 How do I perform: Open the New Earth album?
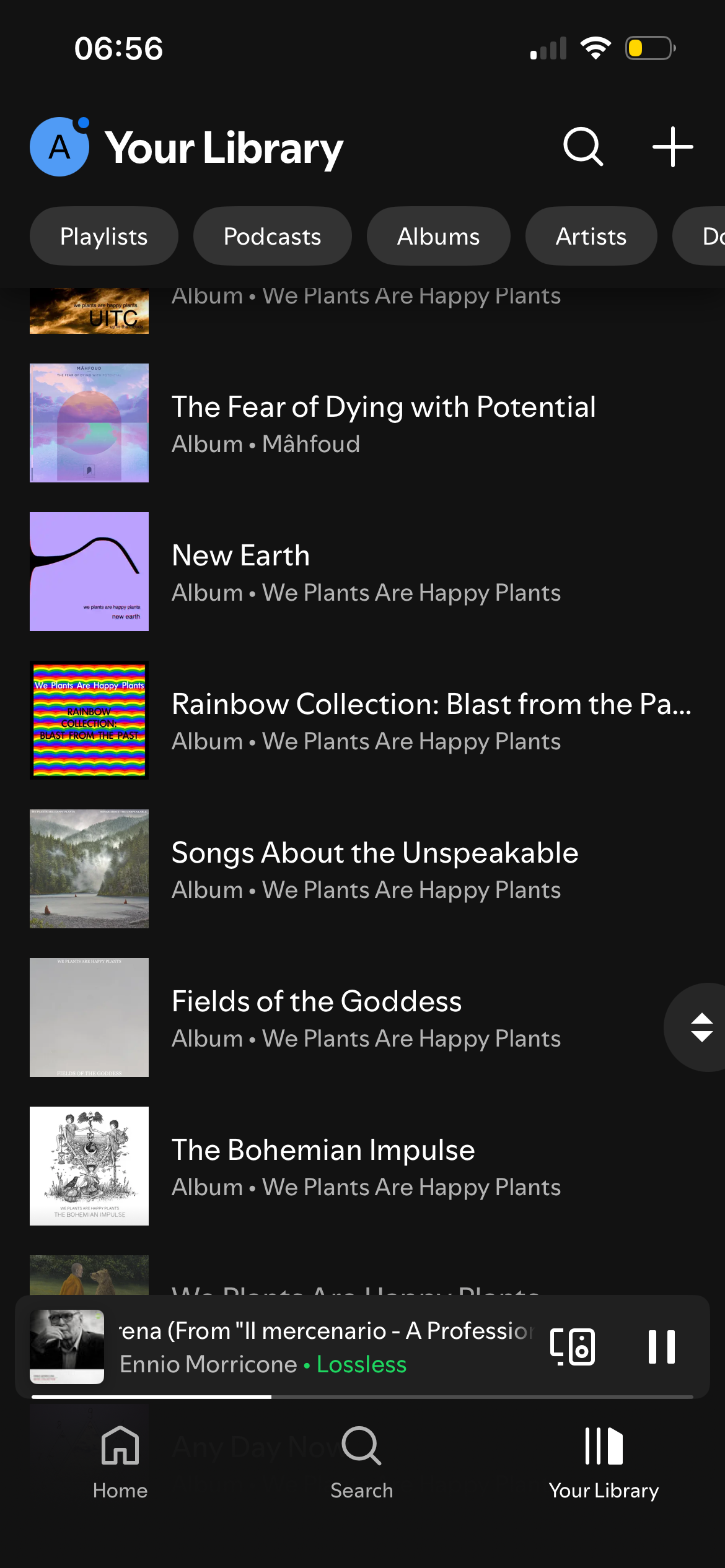(x=366, y=572)
